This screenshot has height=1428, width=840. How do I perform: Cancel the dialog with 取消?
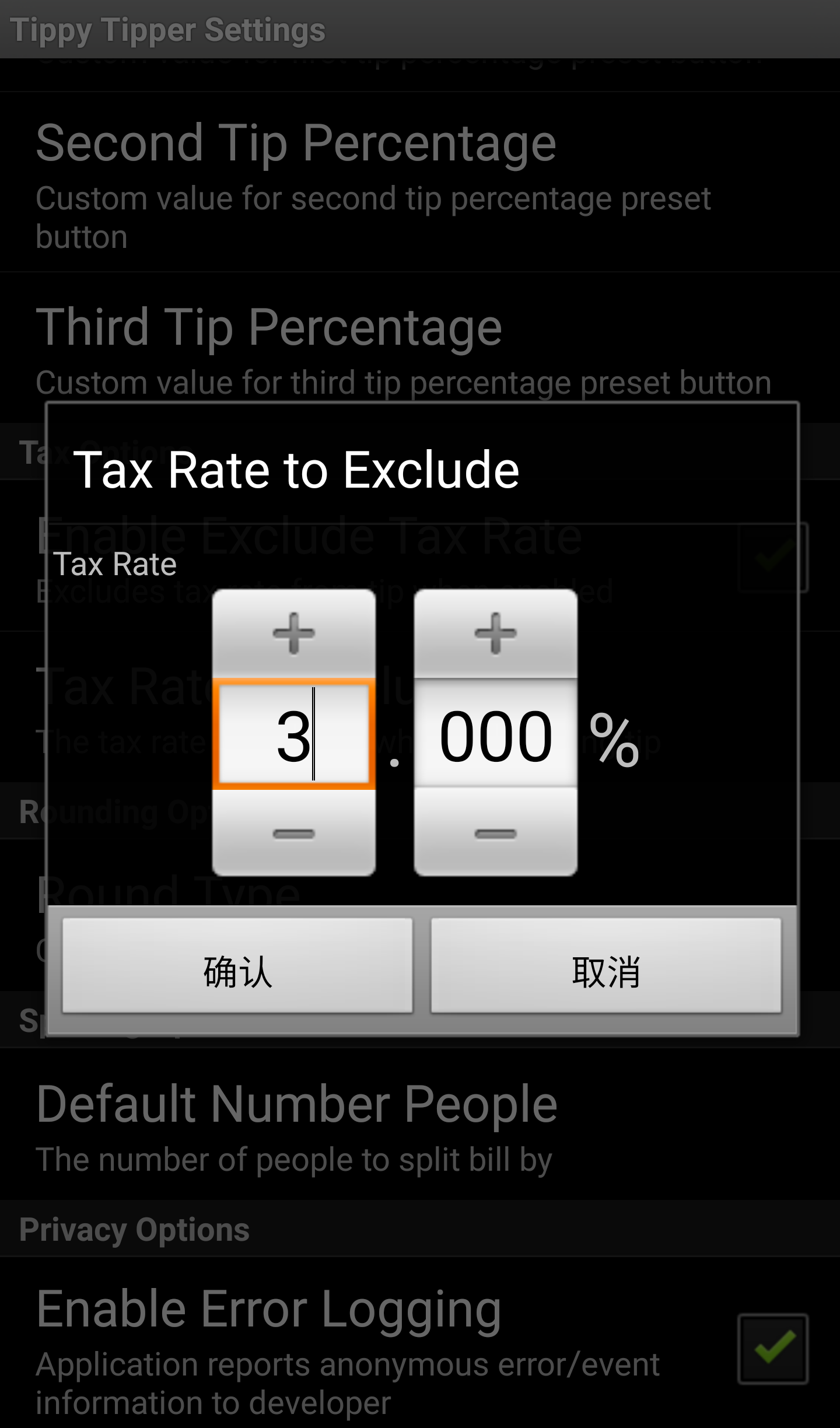pos(605,972)
